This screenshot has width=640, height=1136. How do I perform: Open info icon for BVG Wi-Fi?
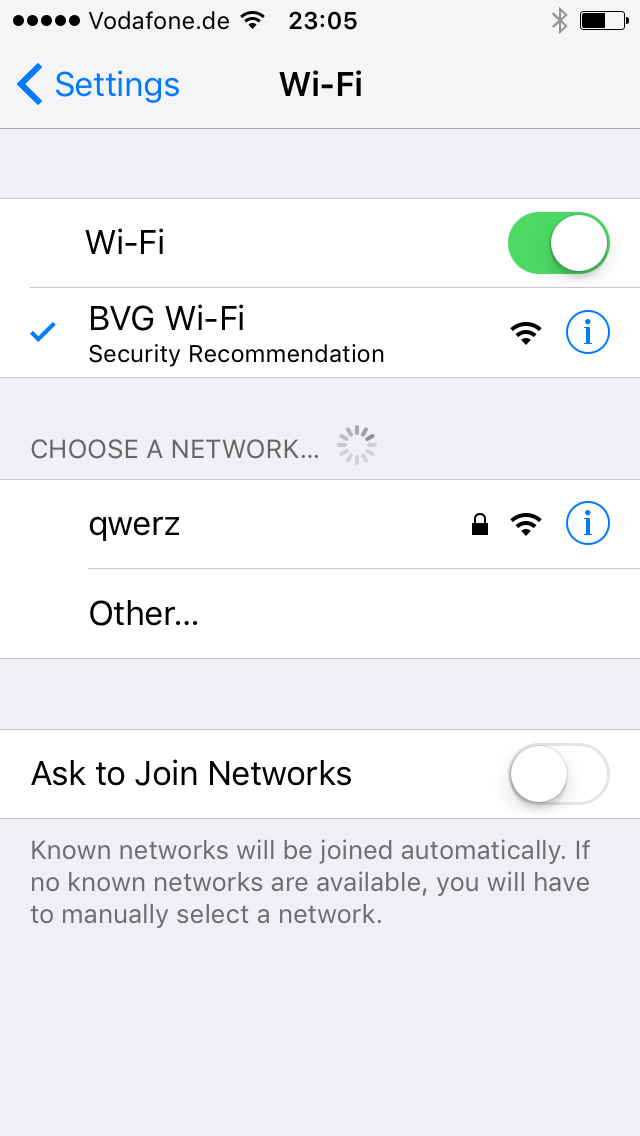coord(587,333)
